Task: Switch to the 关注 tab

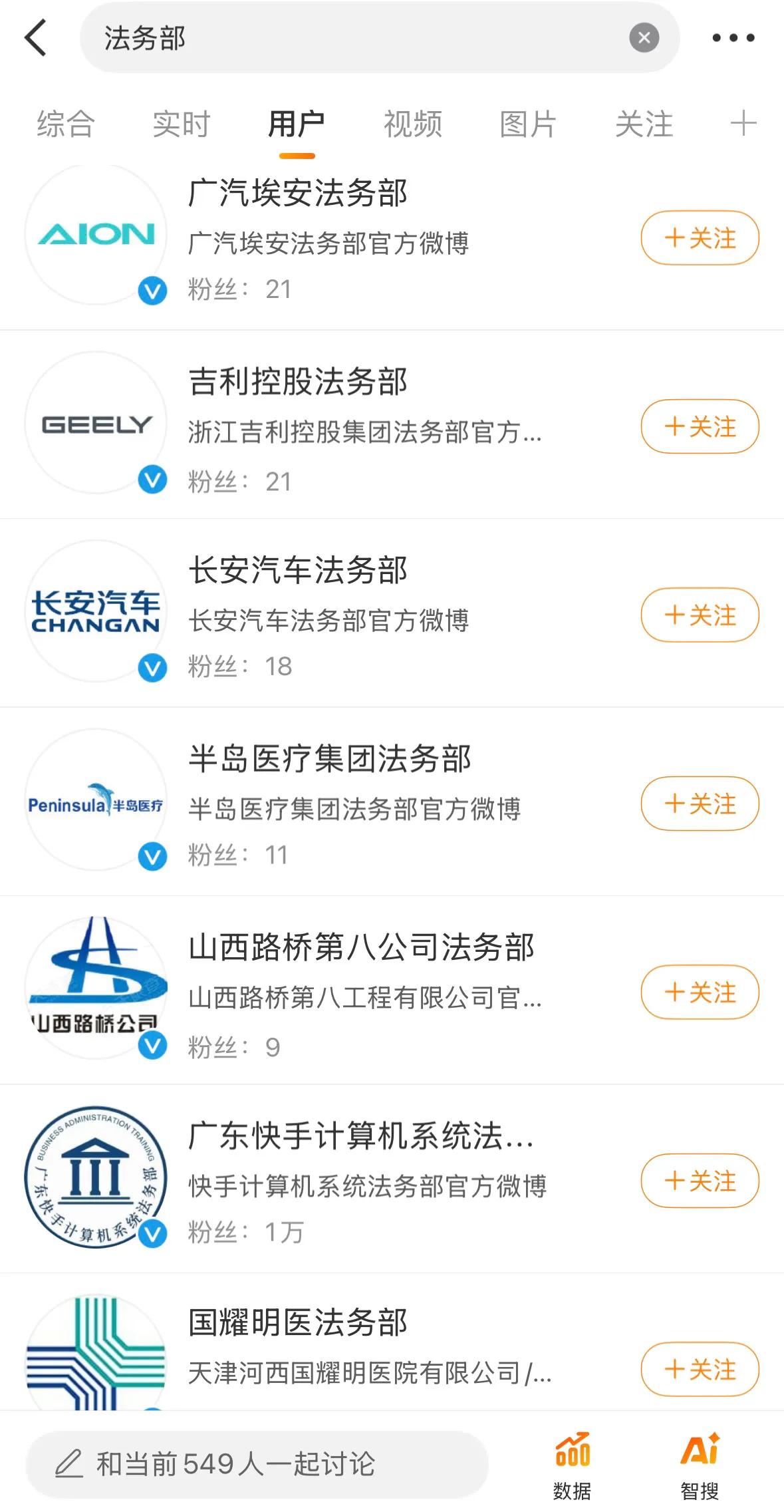Action: click(644, 124)
